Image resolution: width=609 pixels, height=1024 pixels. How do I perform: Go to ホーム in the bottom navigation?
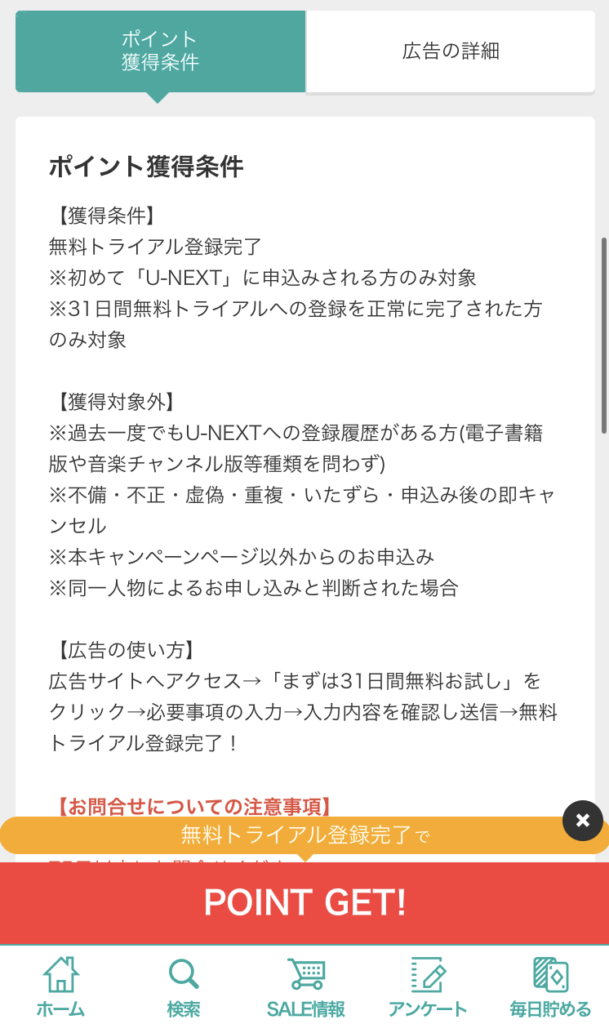(x=61, y=986)
